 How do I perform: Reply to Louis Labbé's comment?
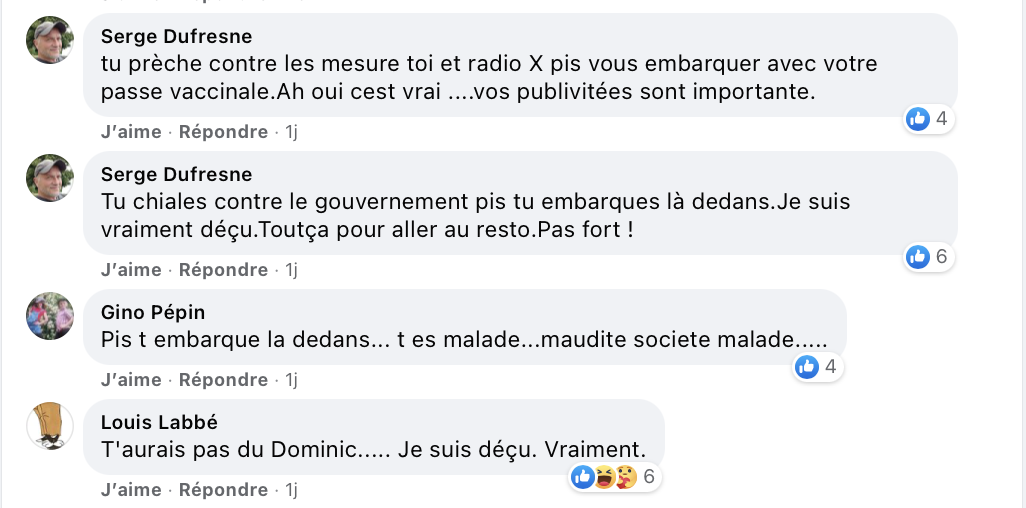(223, 490)
